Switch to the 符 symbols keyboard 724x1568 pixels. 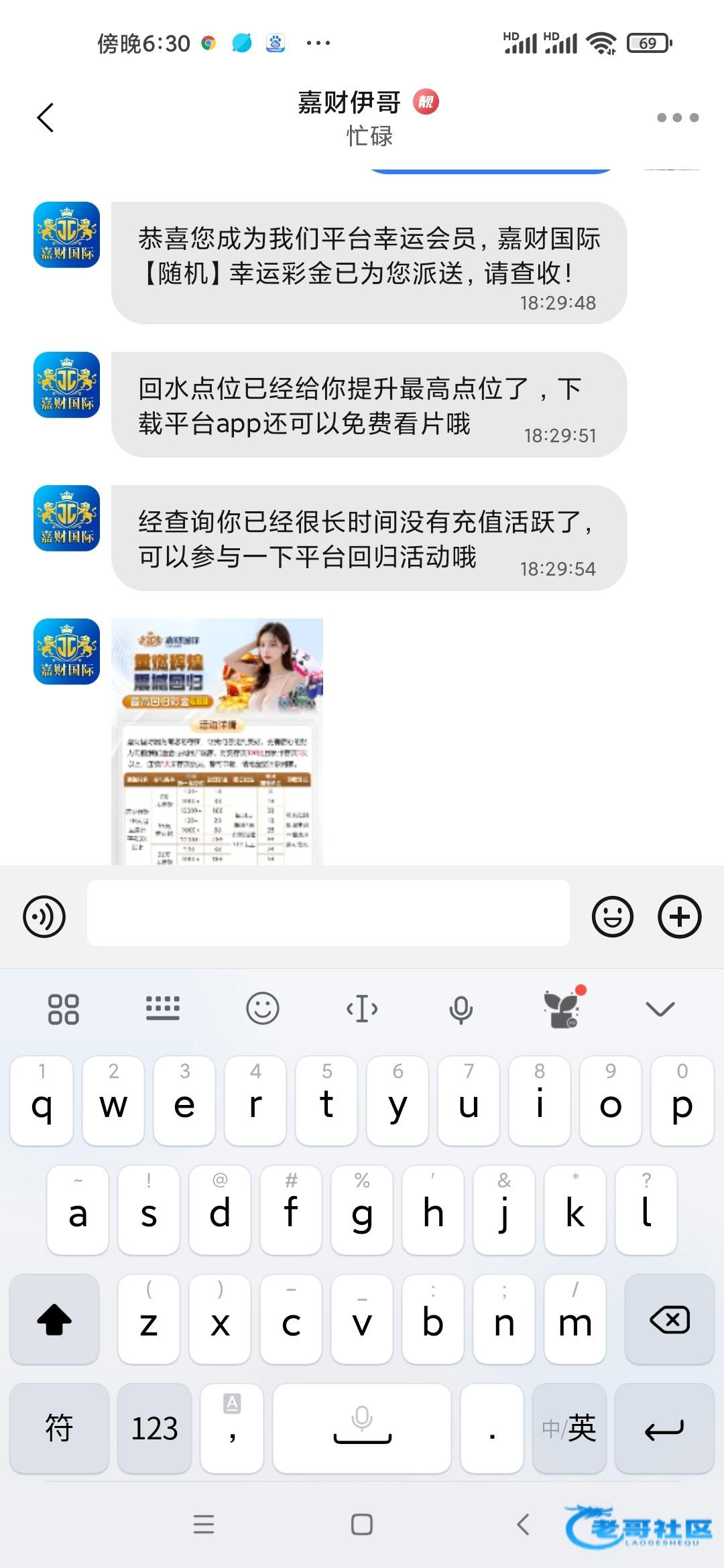pyautogui.click(x=59, y=1428)
